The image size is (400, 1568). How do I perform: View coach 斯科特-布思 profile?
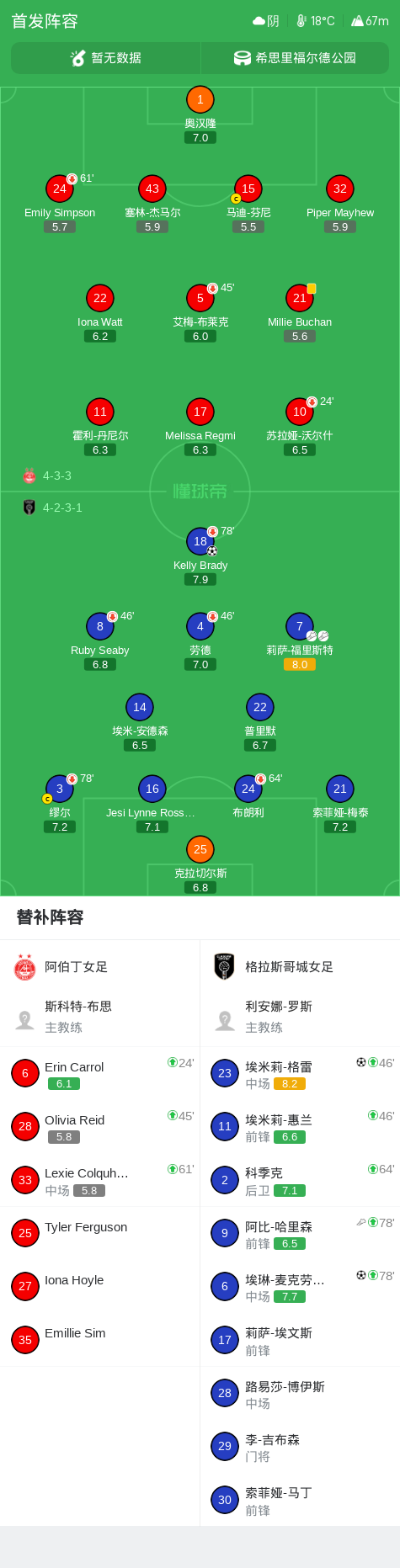tap(100, 1017)
